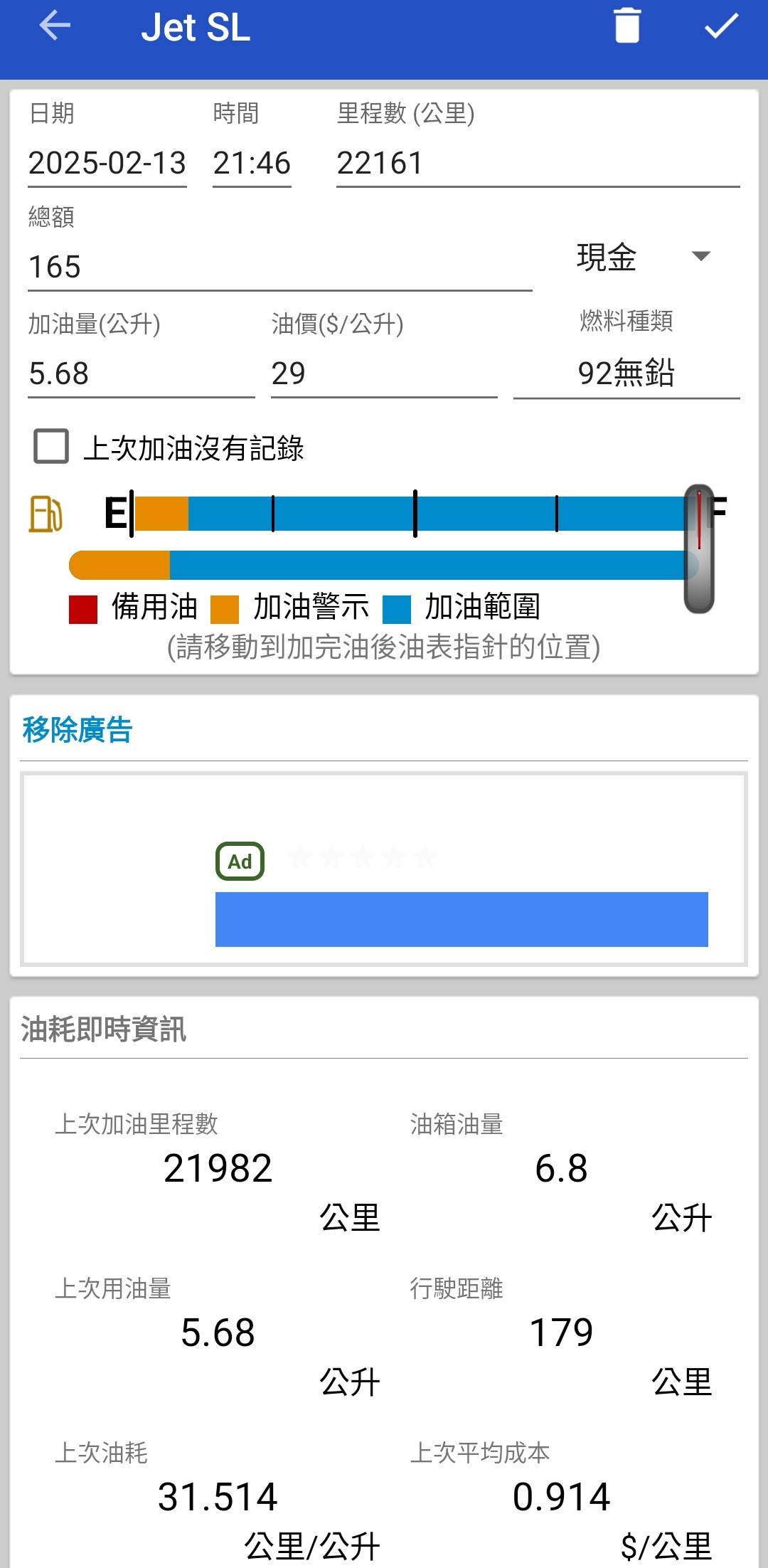This screenshot has height=1568, width=768.
Task: Edit the total amount 165
Action: tap(279, 267)
